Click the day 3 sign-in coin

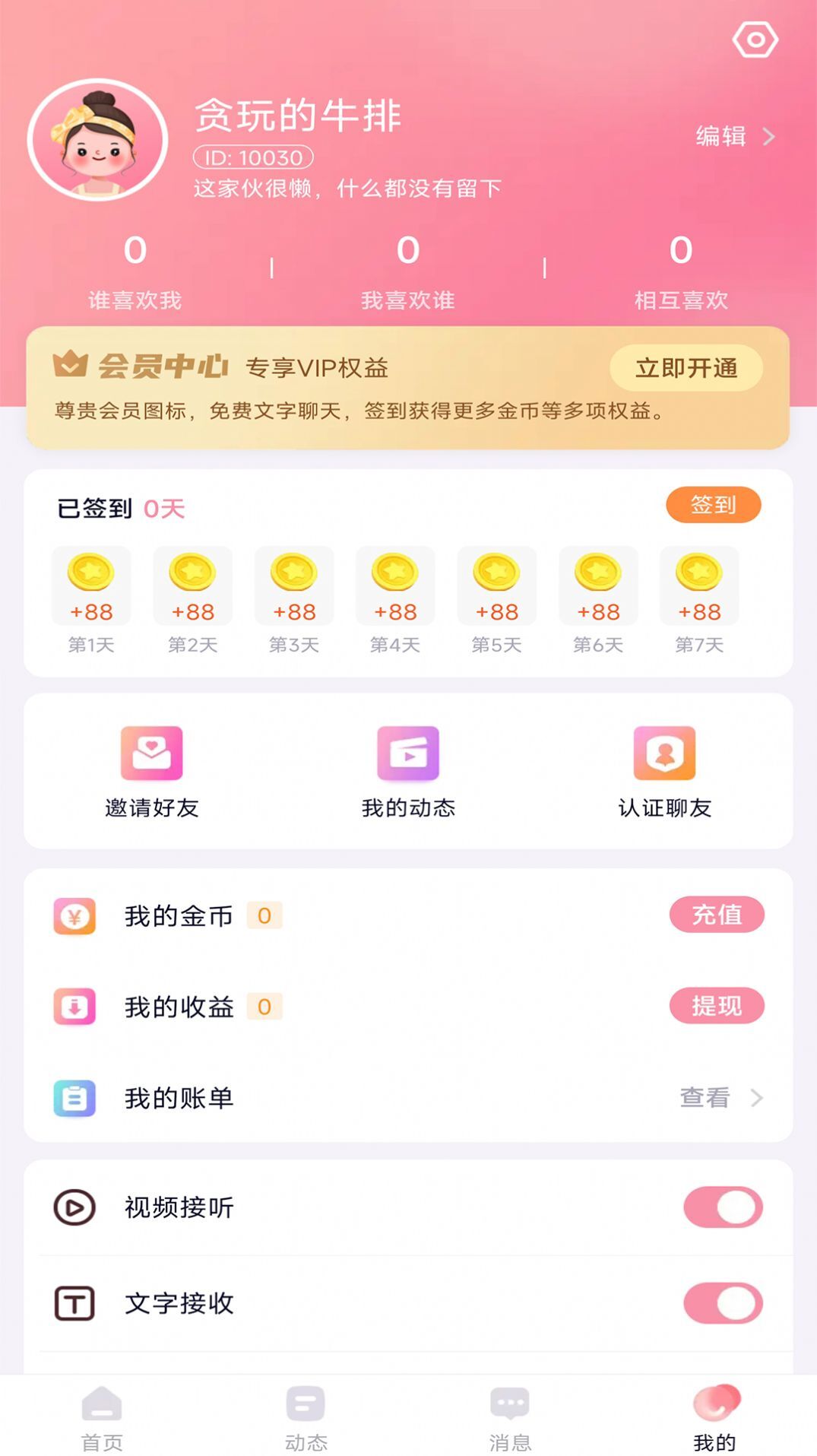293,585
